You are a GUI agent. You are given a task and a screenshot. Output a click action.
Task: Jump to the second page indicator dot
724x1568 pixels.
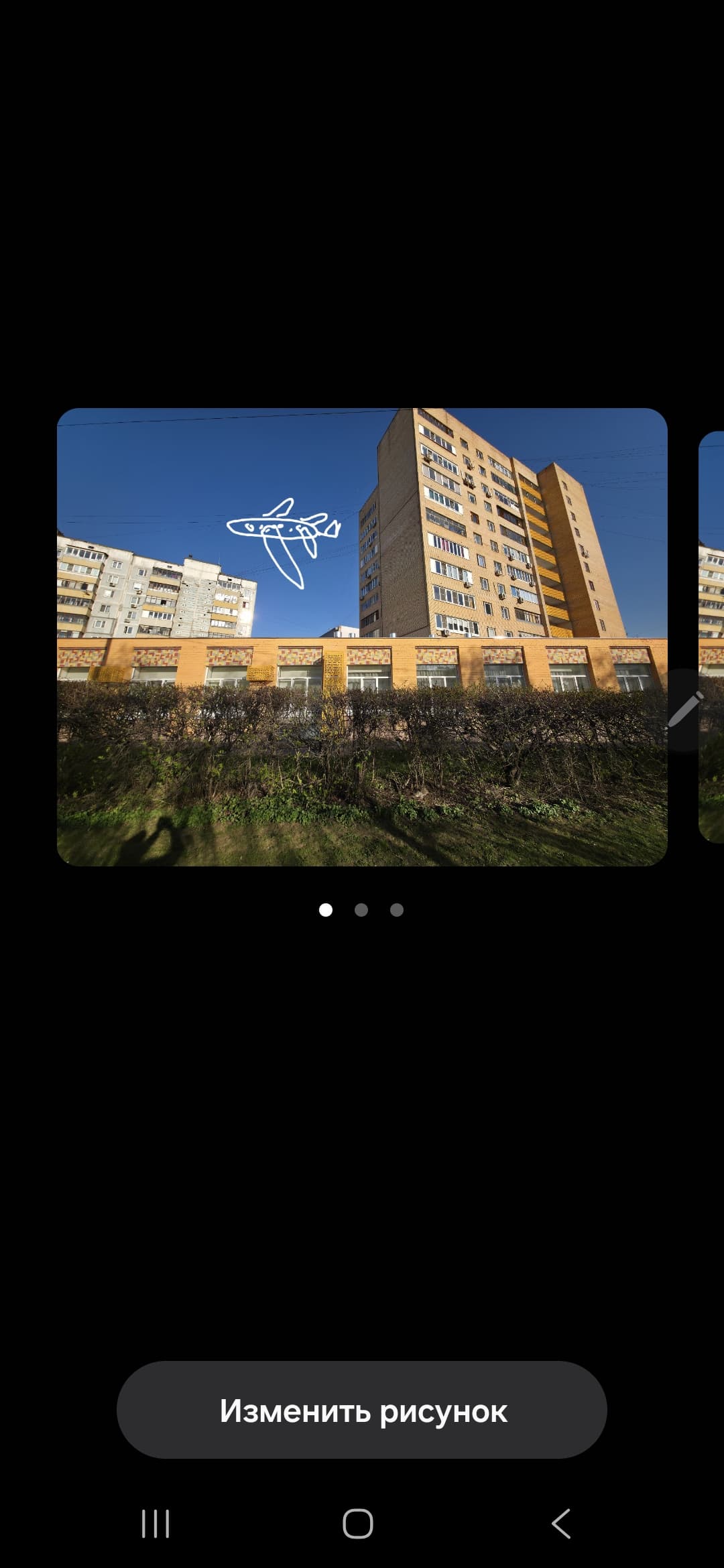pos(361,909)
